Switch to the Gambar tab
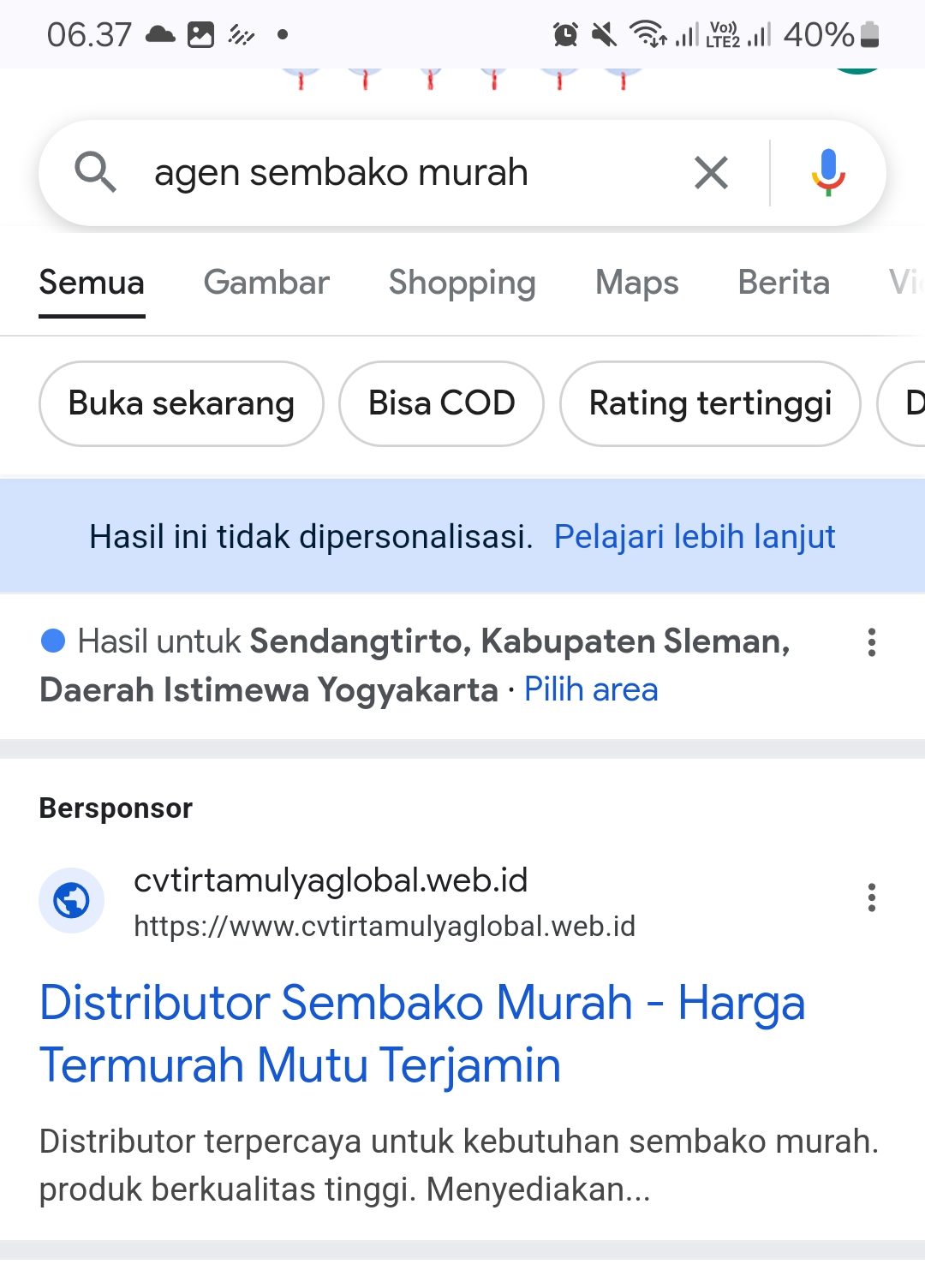 [x=266, y=283]
